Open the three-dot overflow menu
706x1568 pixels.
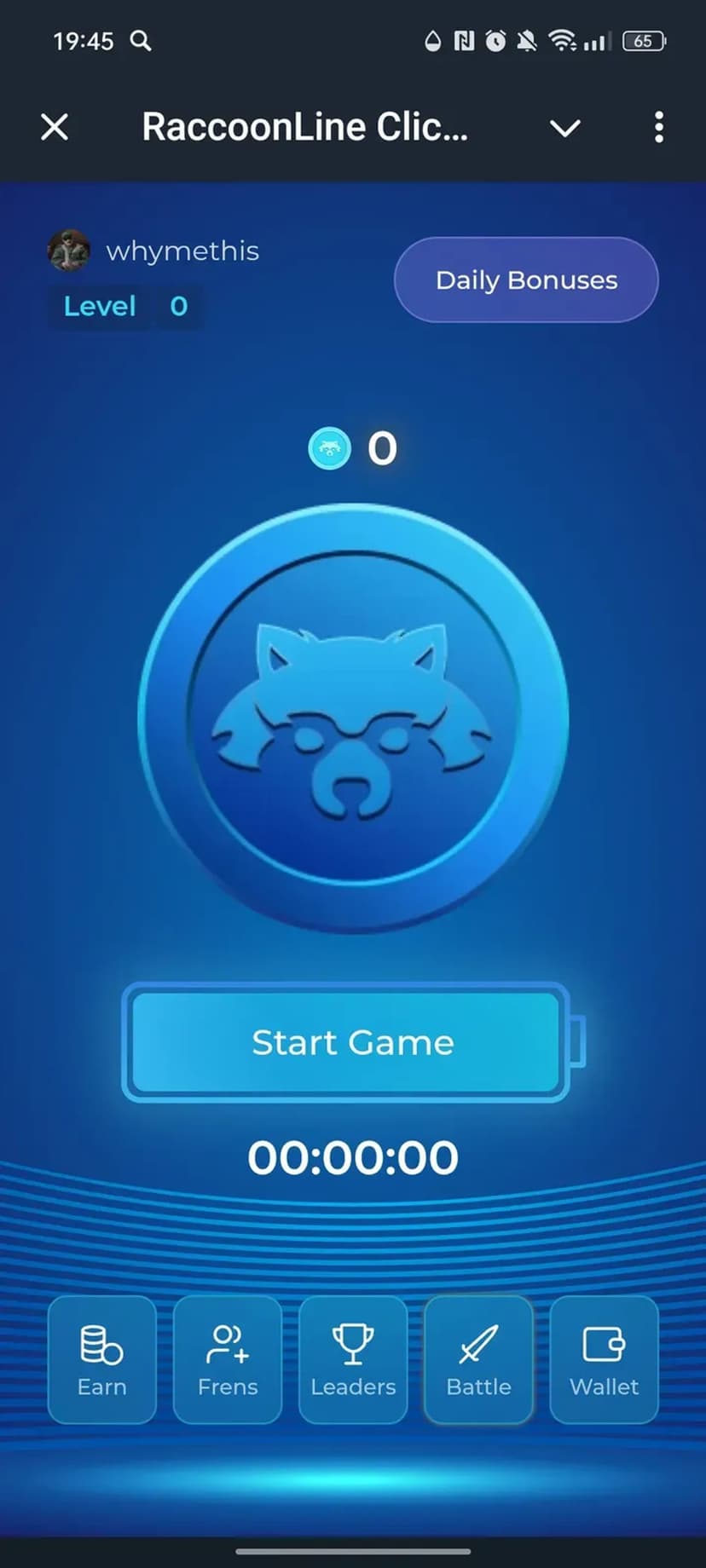(658, 128)
